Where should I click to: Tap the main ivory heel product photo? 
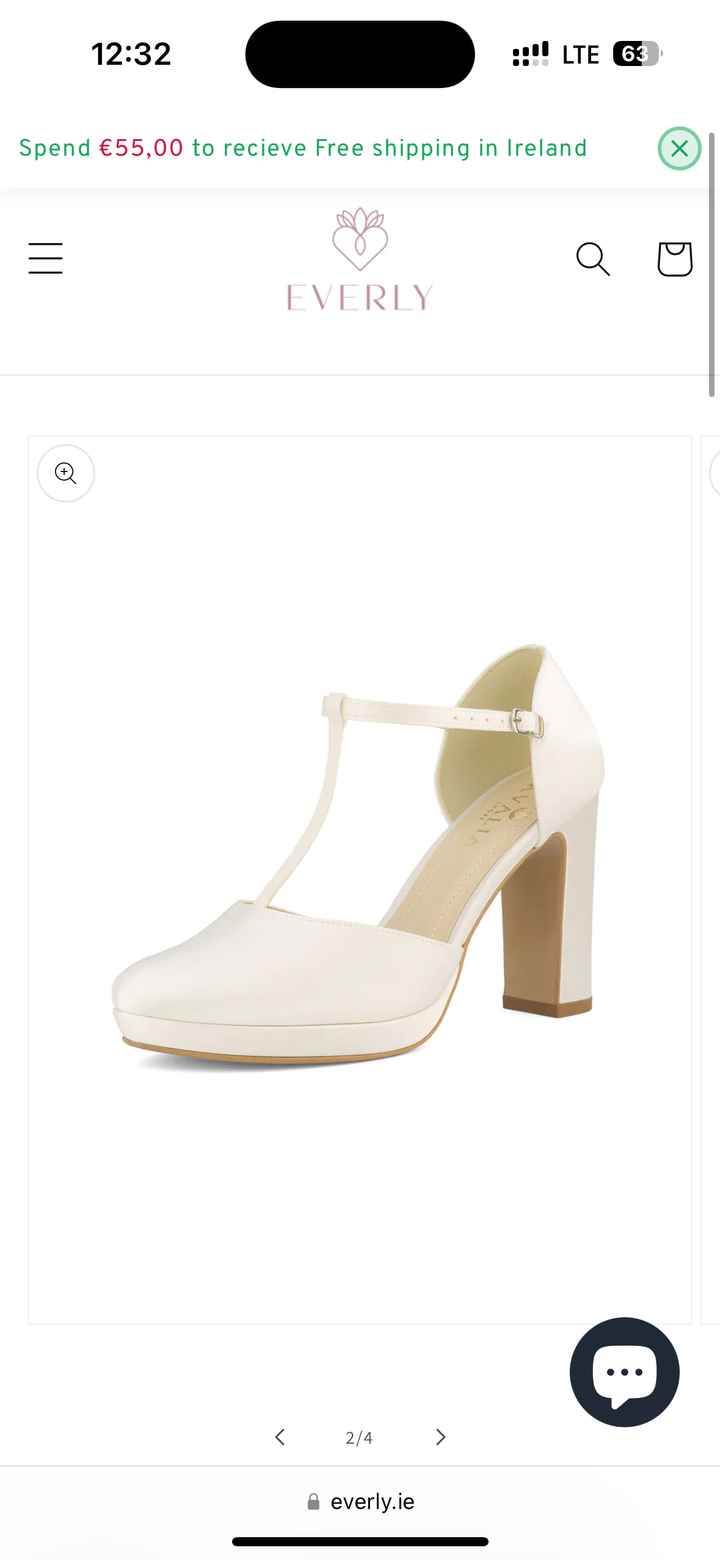[358, 878]
